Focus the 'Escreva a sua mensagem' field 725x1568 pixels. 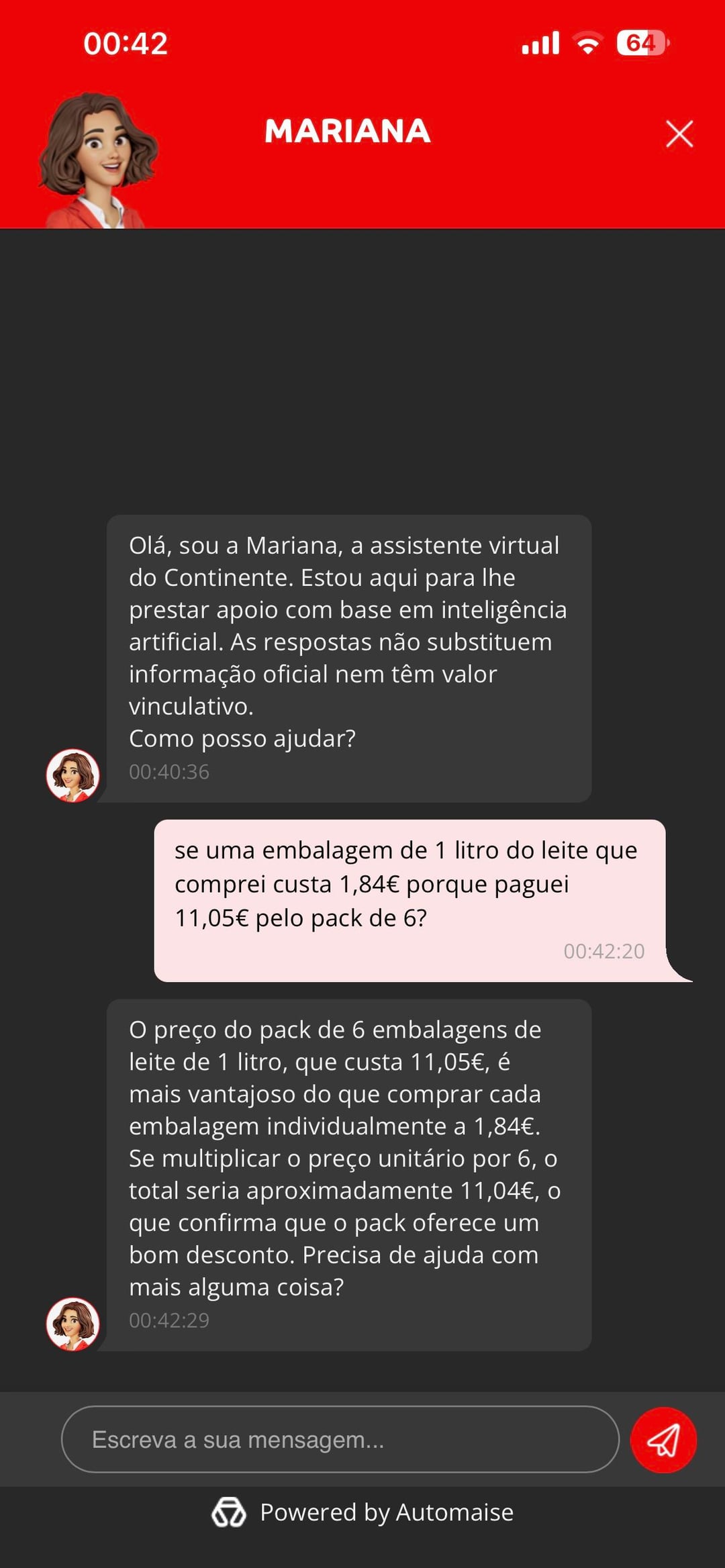tap(340, 1439)
